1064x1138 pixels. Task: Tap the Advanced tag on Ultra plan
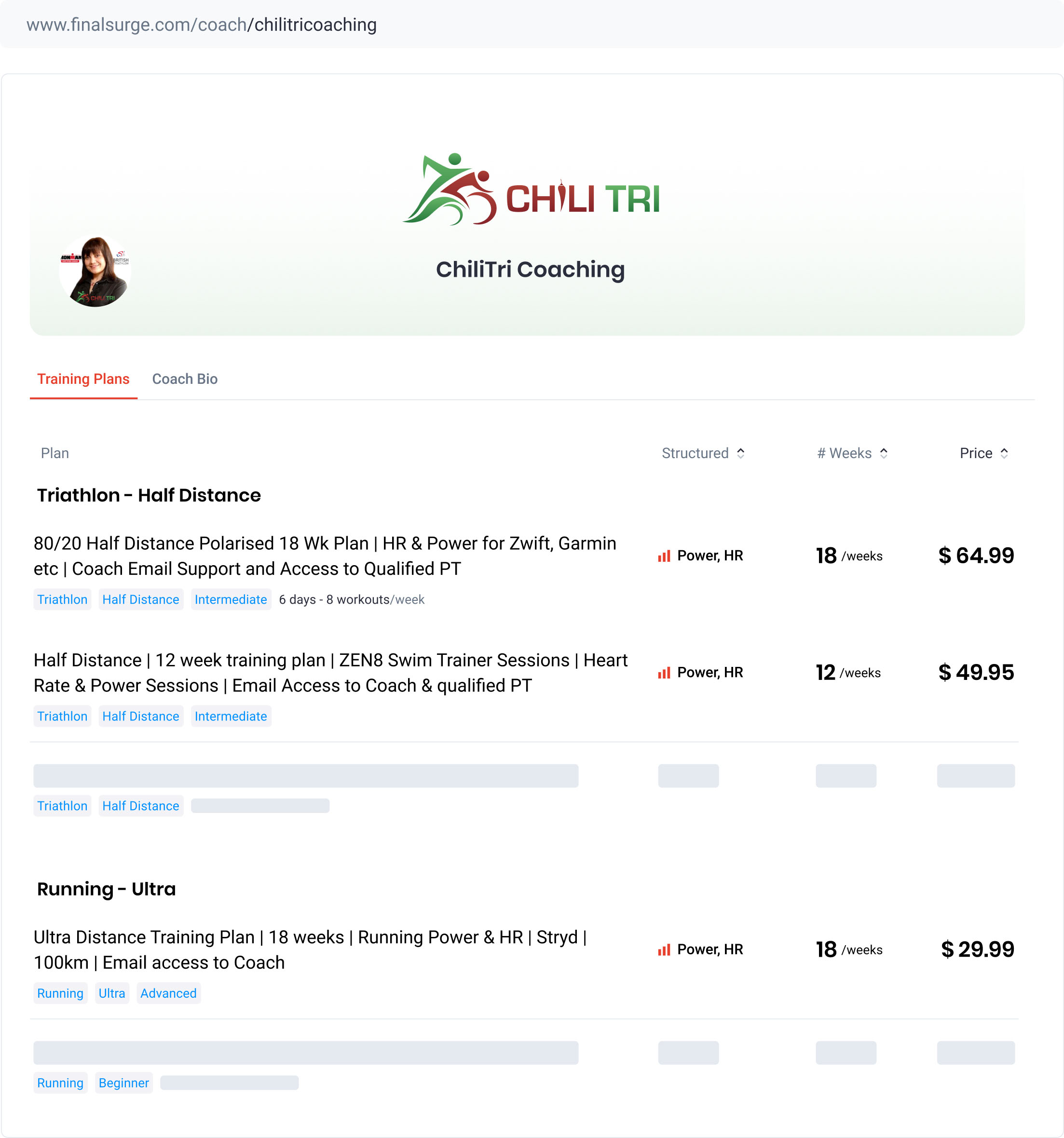coord(168,993)
